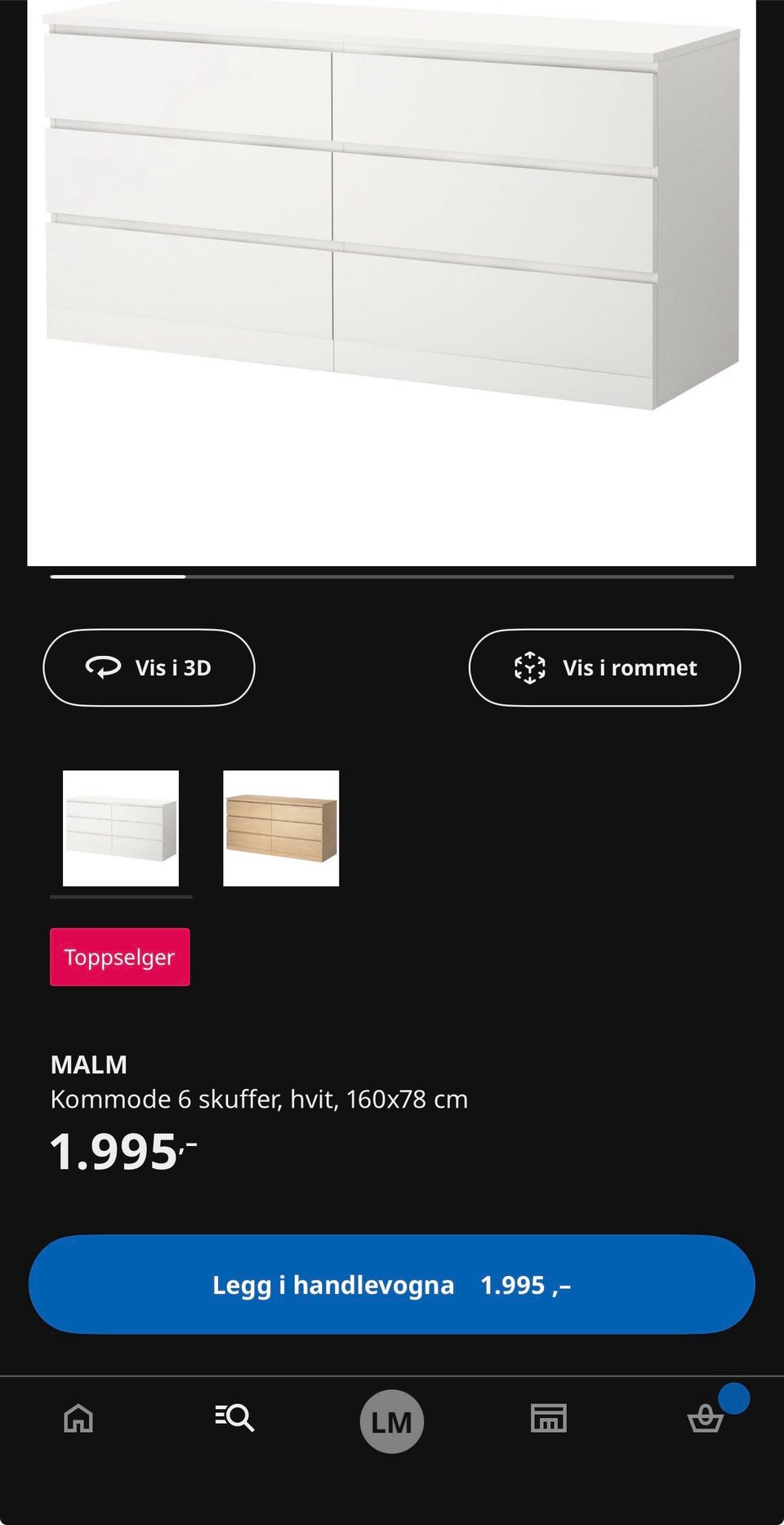Select the currently active white dresser thumbnail
The width and height of the screenshot is (784, 1525).
coord(119,827)
